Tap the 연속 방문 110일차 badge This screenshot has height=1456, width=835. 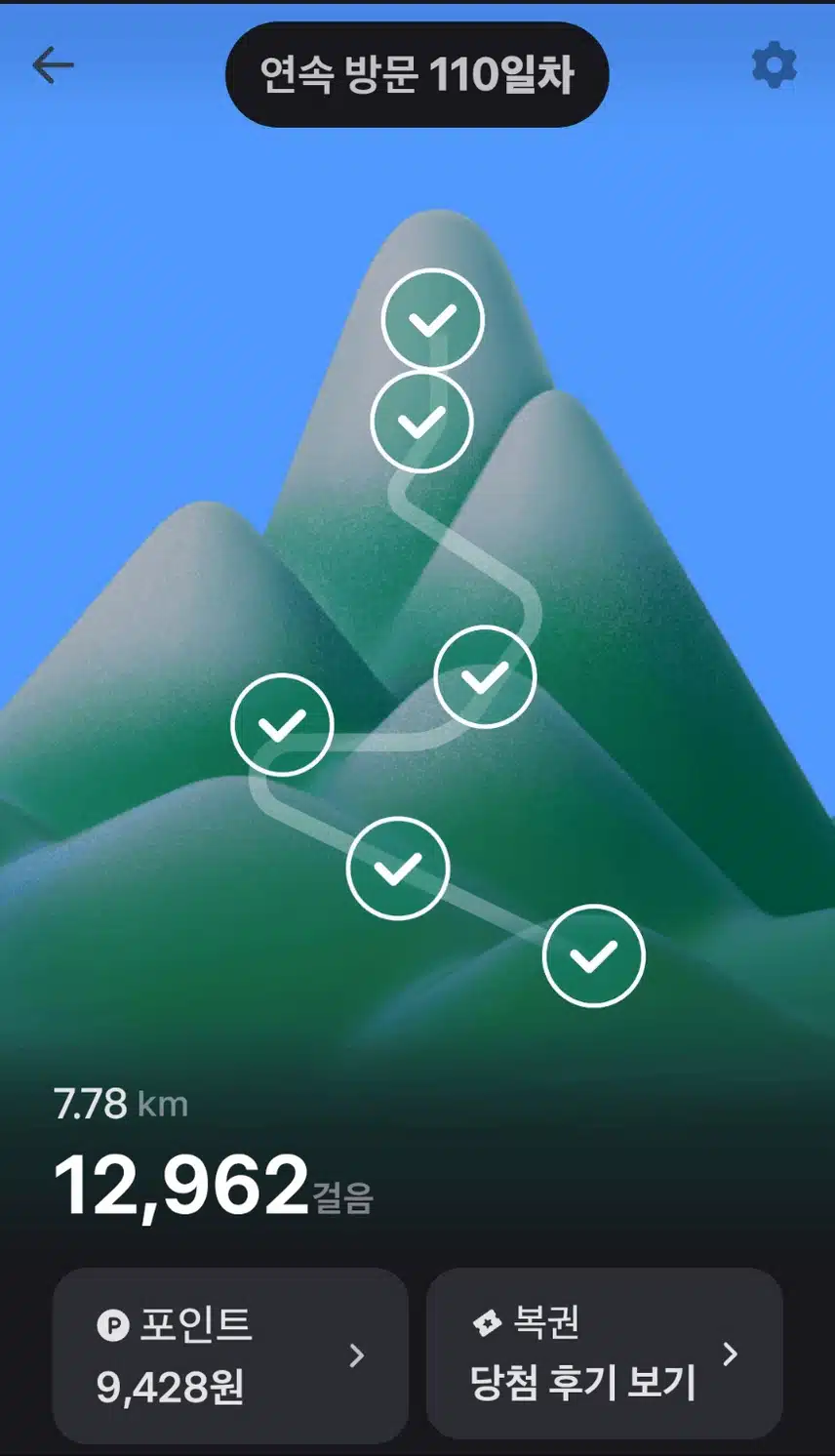pyautogui.click(x=417, y=75)
